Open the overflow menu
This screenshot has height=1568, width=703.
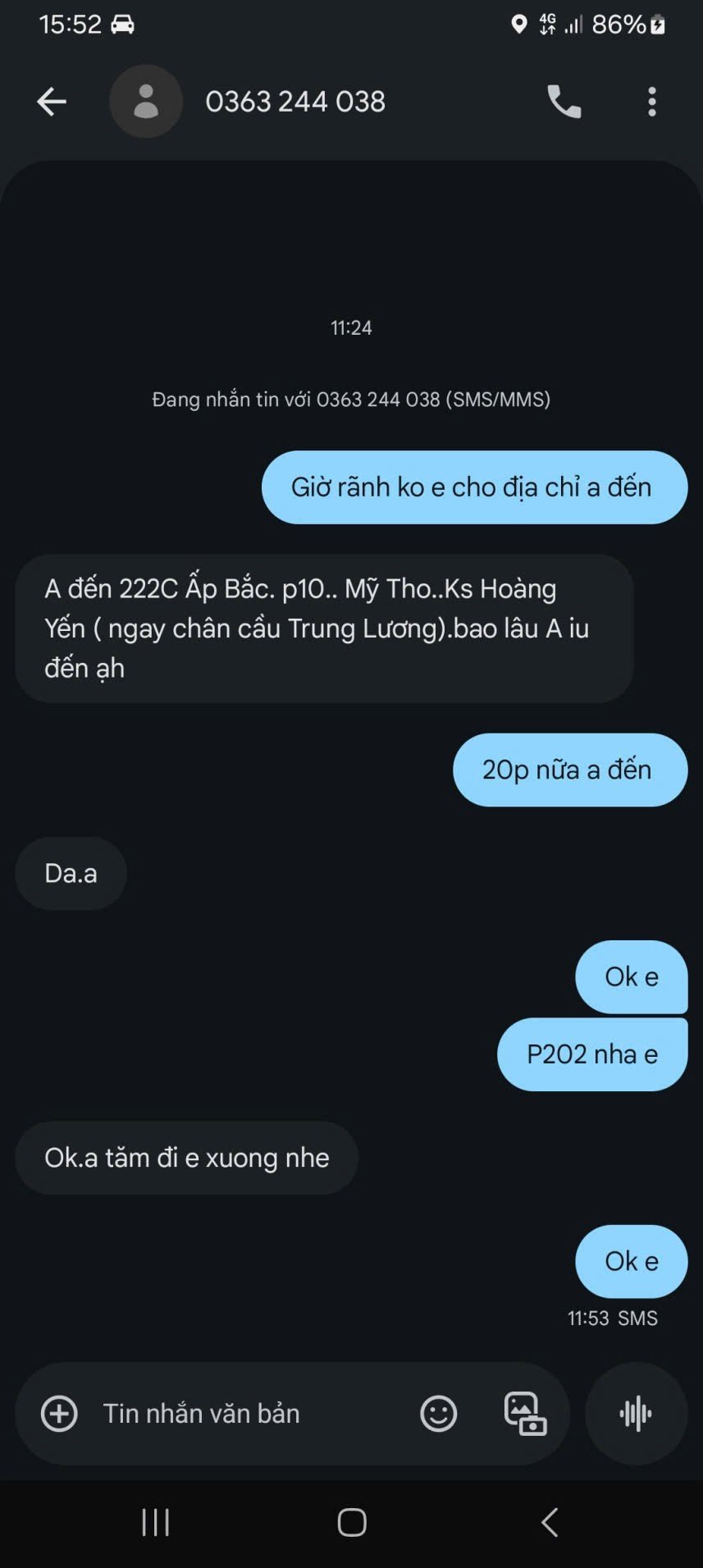[652, 102]
